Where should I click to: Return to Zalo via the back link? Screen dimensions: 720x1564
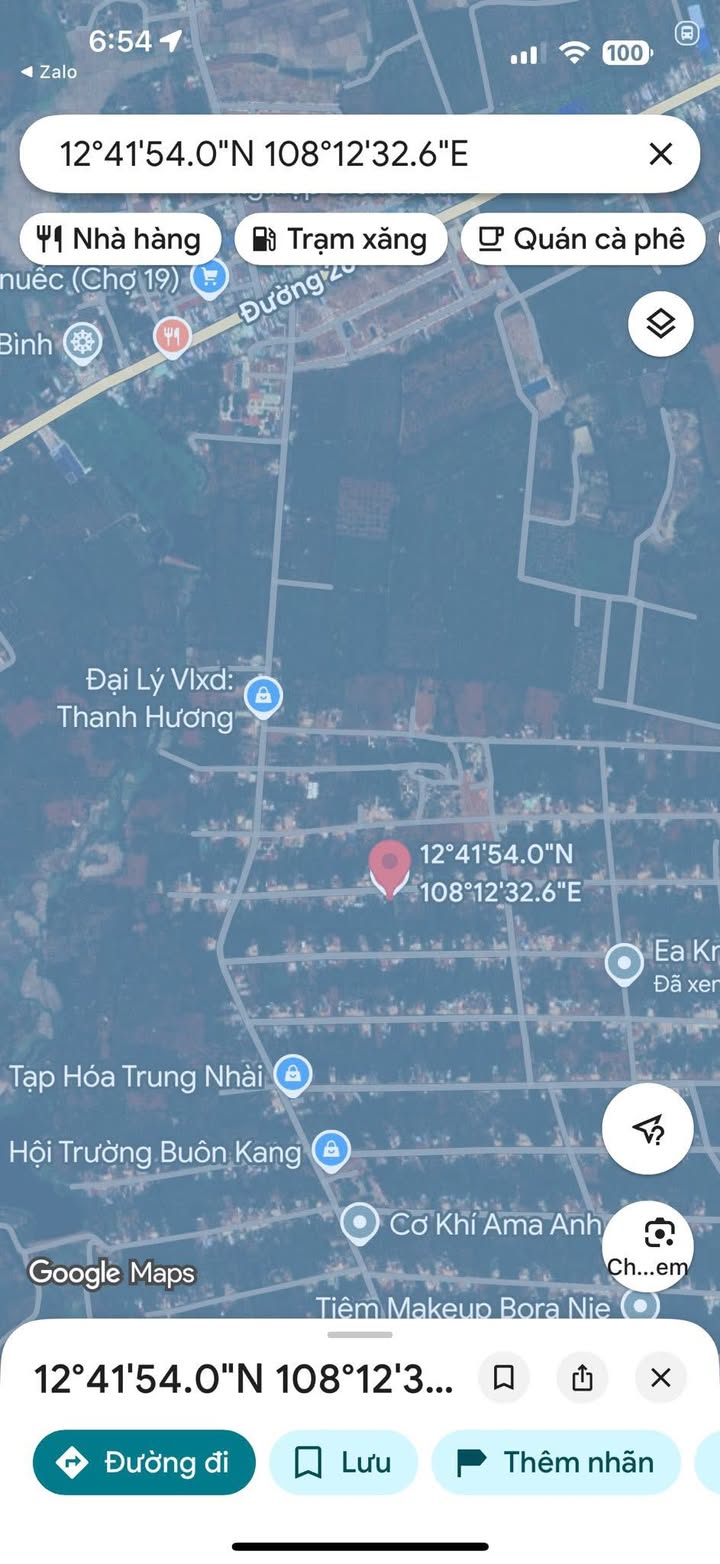[48, 72]
